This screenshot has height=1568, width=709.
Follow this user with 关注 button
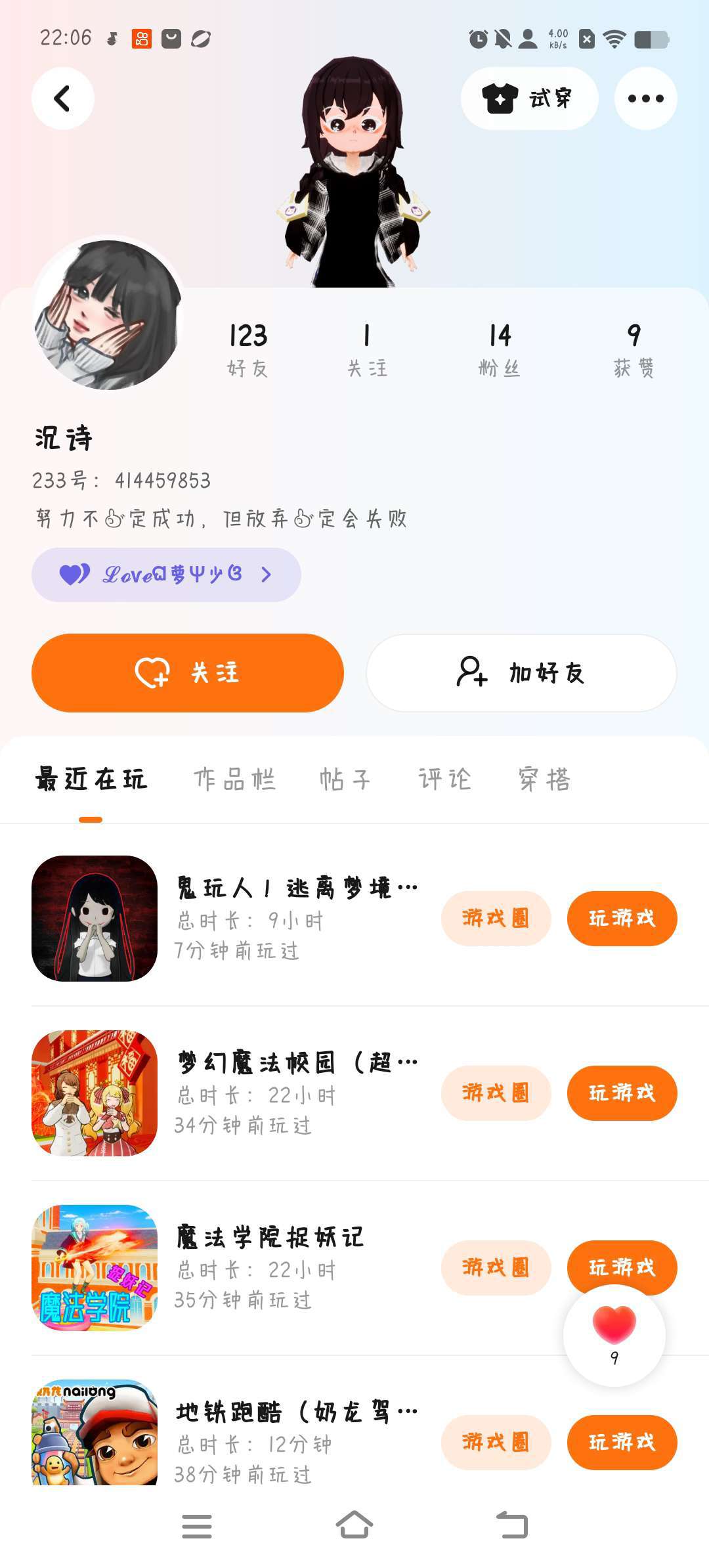point(188,673)
